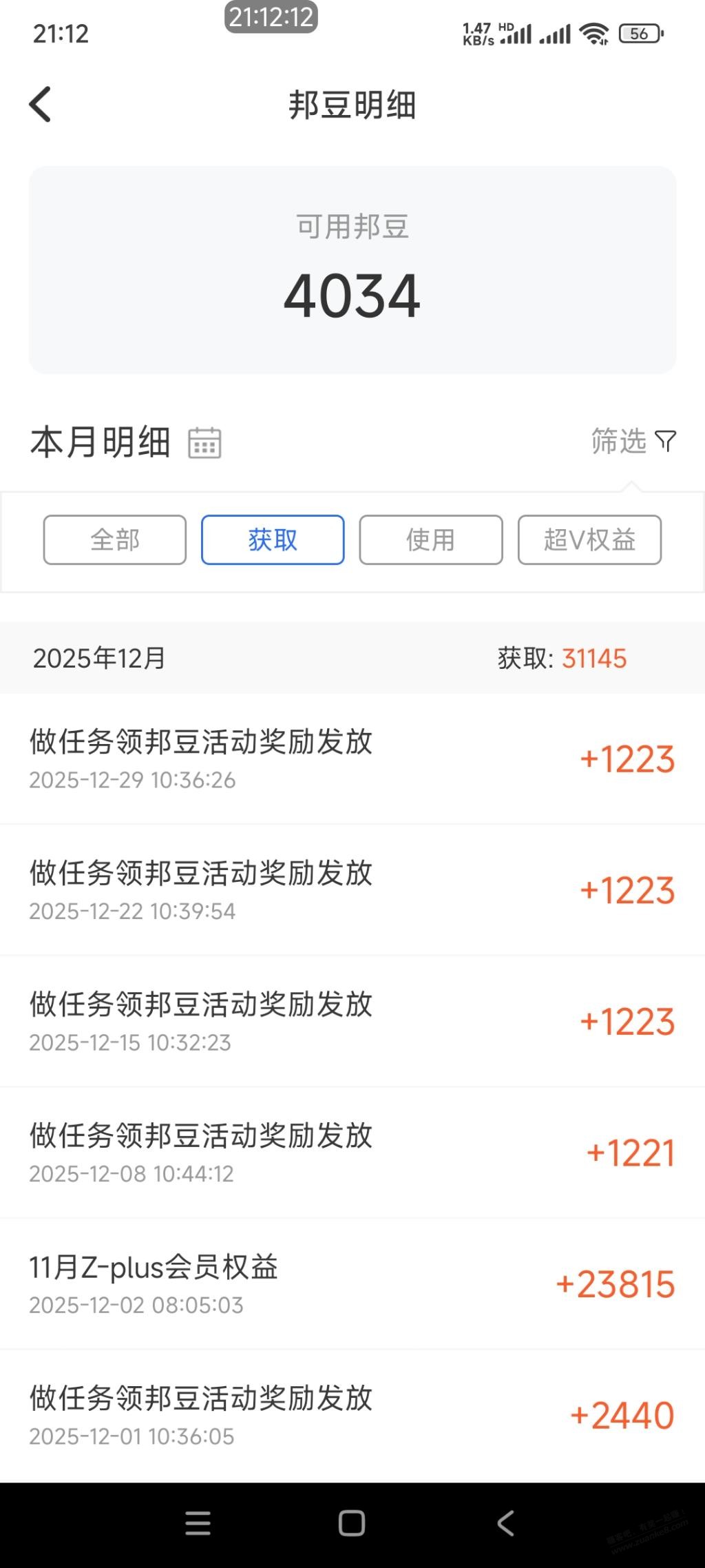Switch to the 使用 filter chip
705x1568 pixels.
(x=431, y=540)
